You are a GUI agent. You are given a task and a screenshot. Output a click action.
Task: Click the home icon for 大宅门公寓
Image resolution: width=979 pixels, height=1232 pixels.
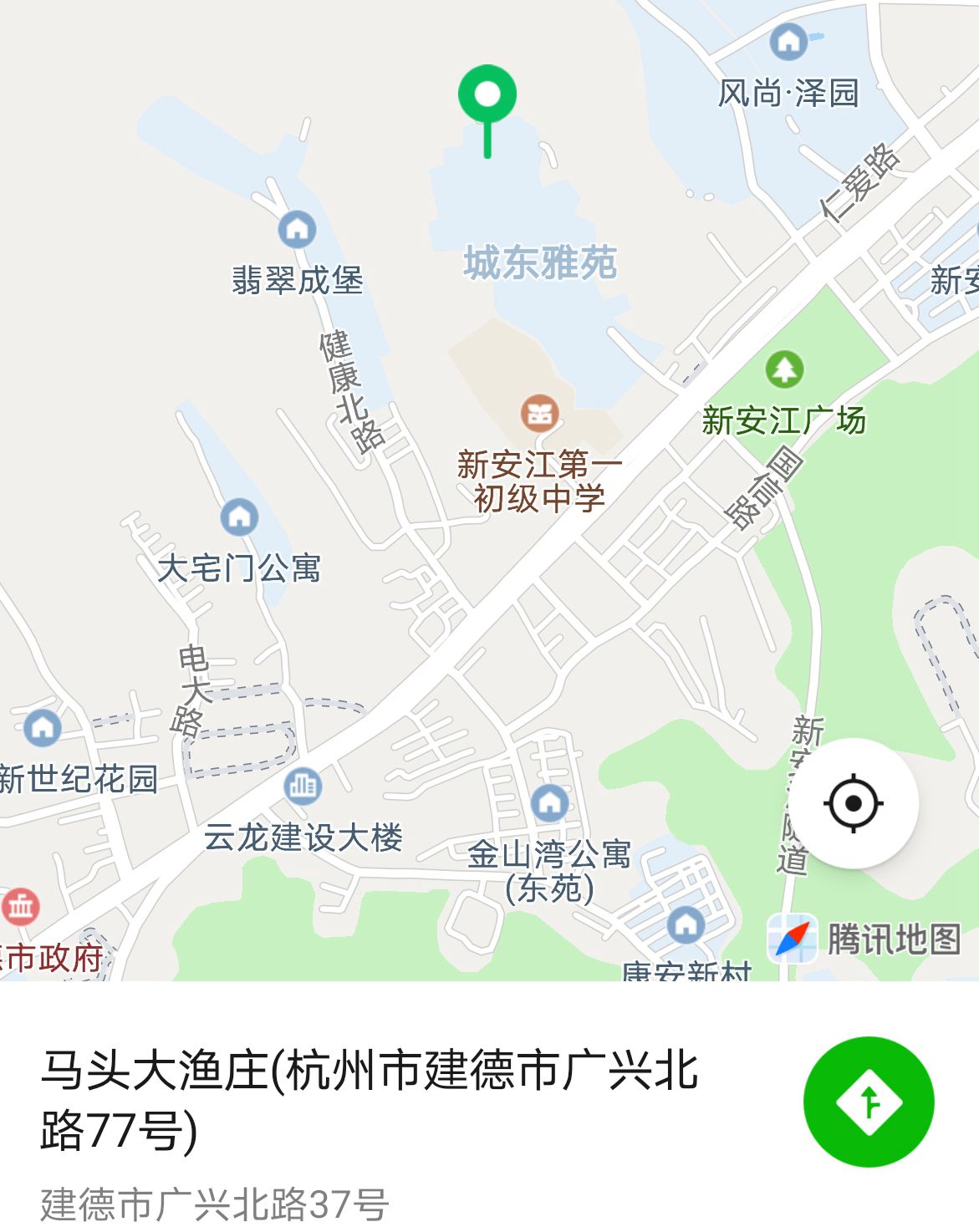point(239,517)
